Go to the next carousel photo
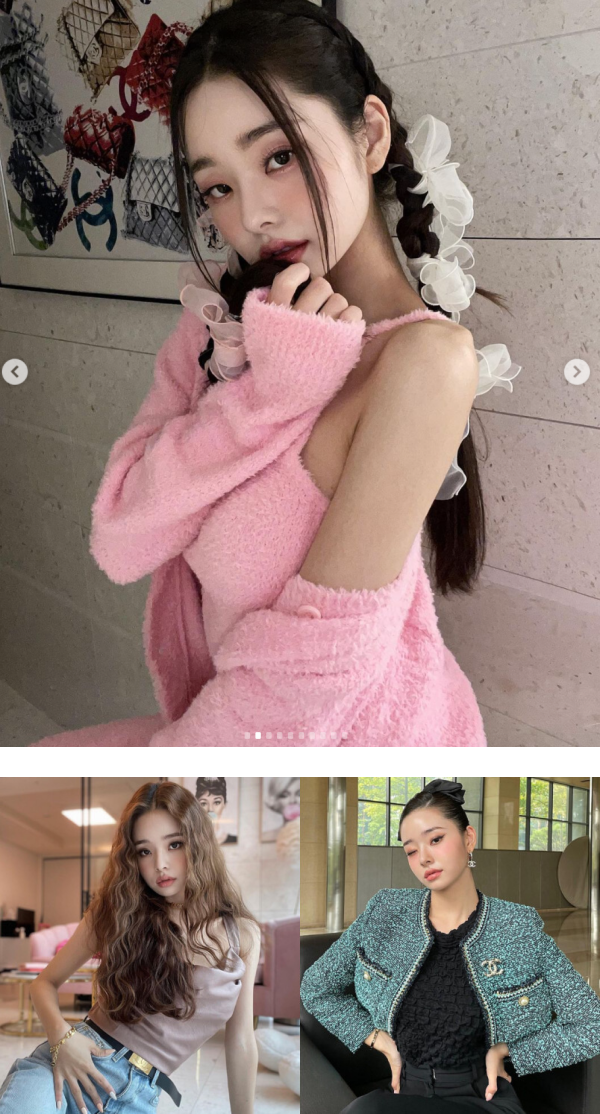The image size is (600, 1114). pos(576,372)
